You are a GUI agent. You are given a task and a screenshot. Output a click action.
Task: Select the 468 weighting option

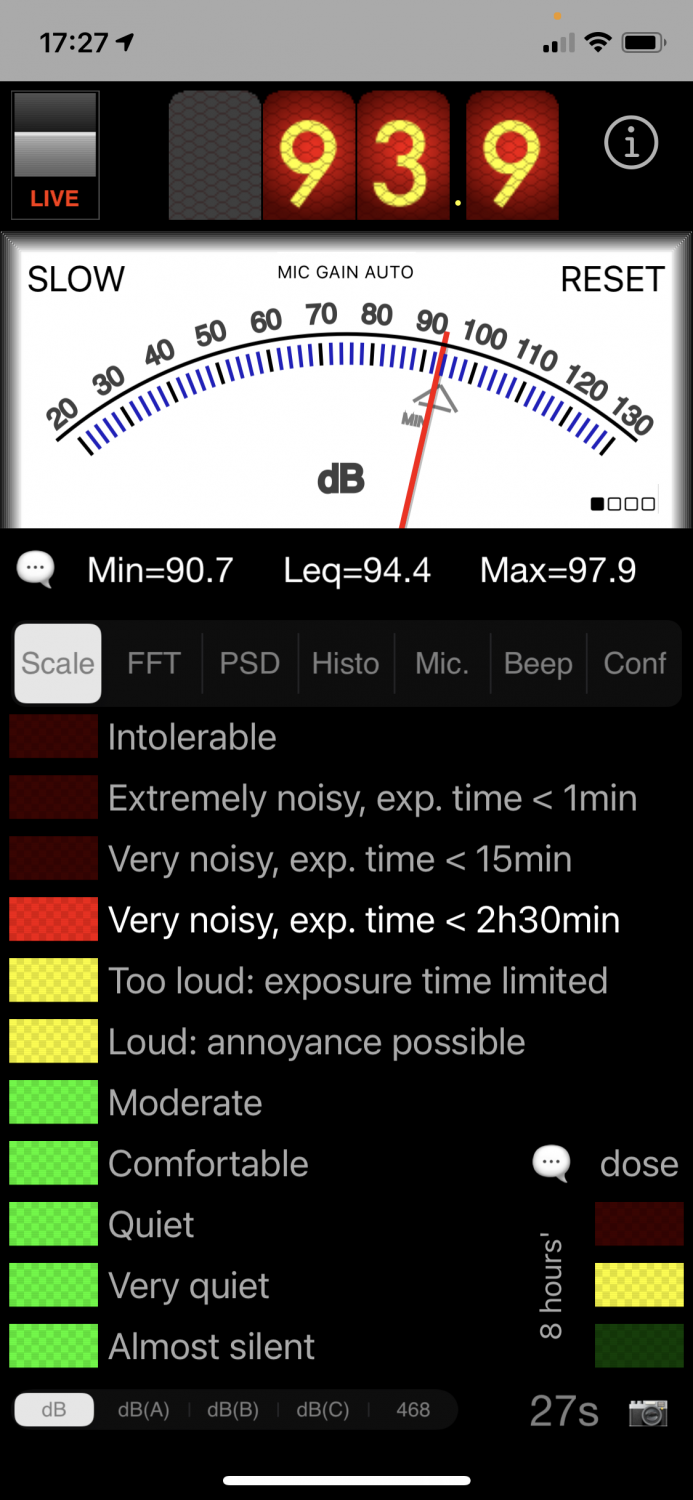pos(413,1410)
